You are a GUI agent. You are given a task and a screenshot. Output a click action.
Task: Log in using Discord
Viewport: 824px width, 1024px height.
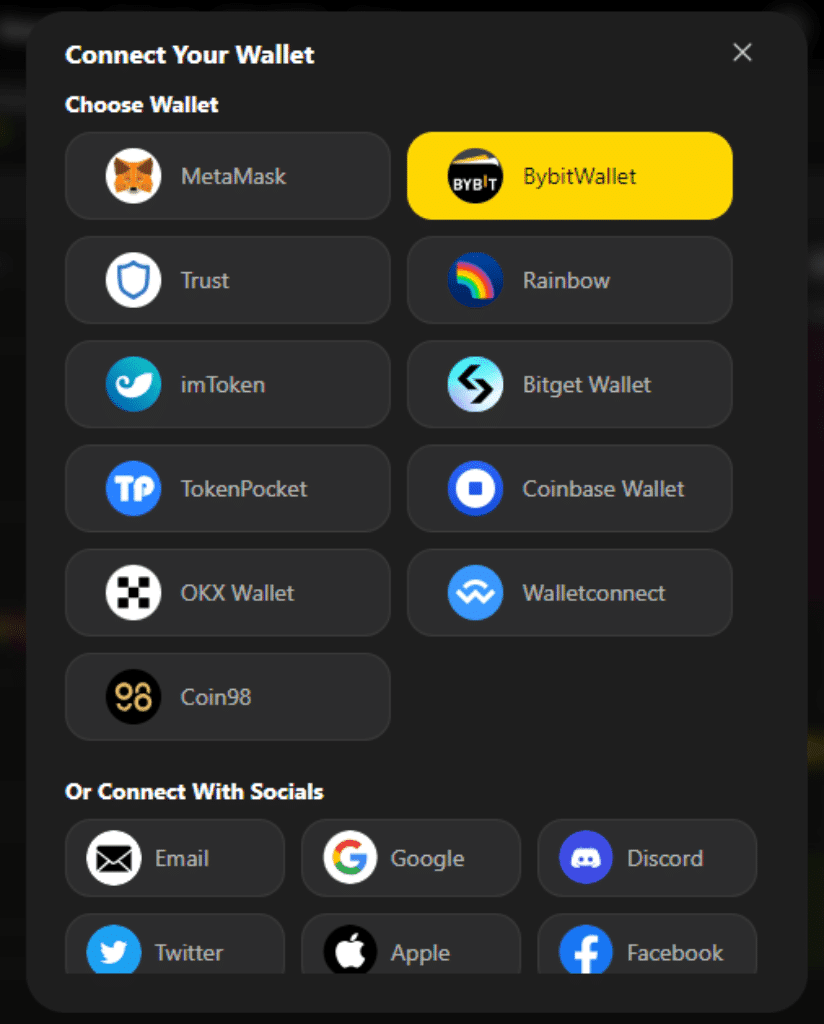(x=647, y=858)
